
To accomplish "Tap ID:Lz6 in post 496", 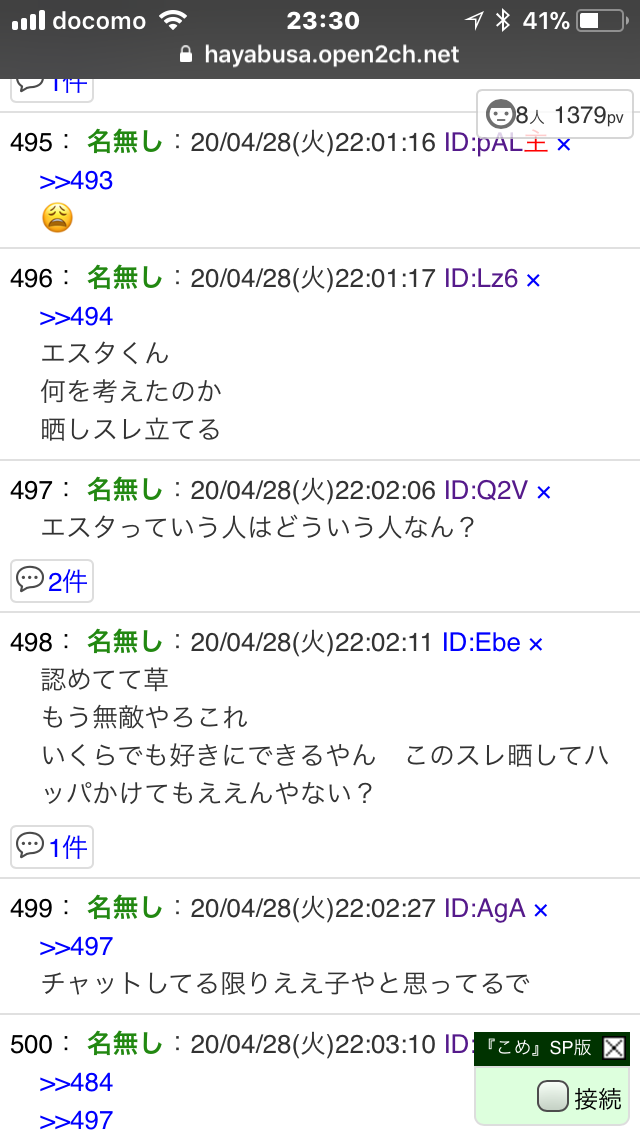I will coord(481,278).
